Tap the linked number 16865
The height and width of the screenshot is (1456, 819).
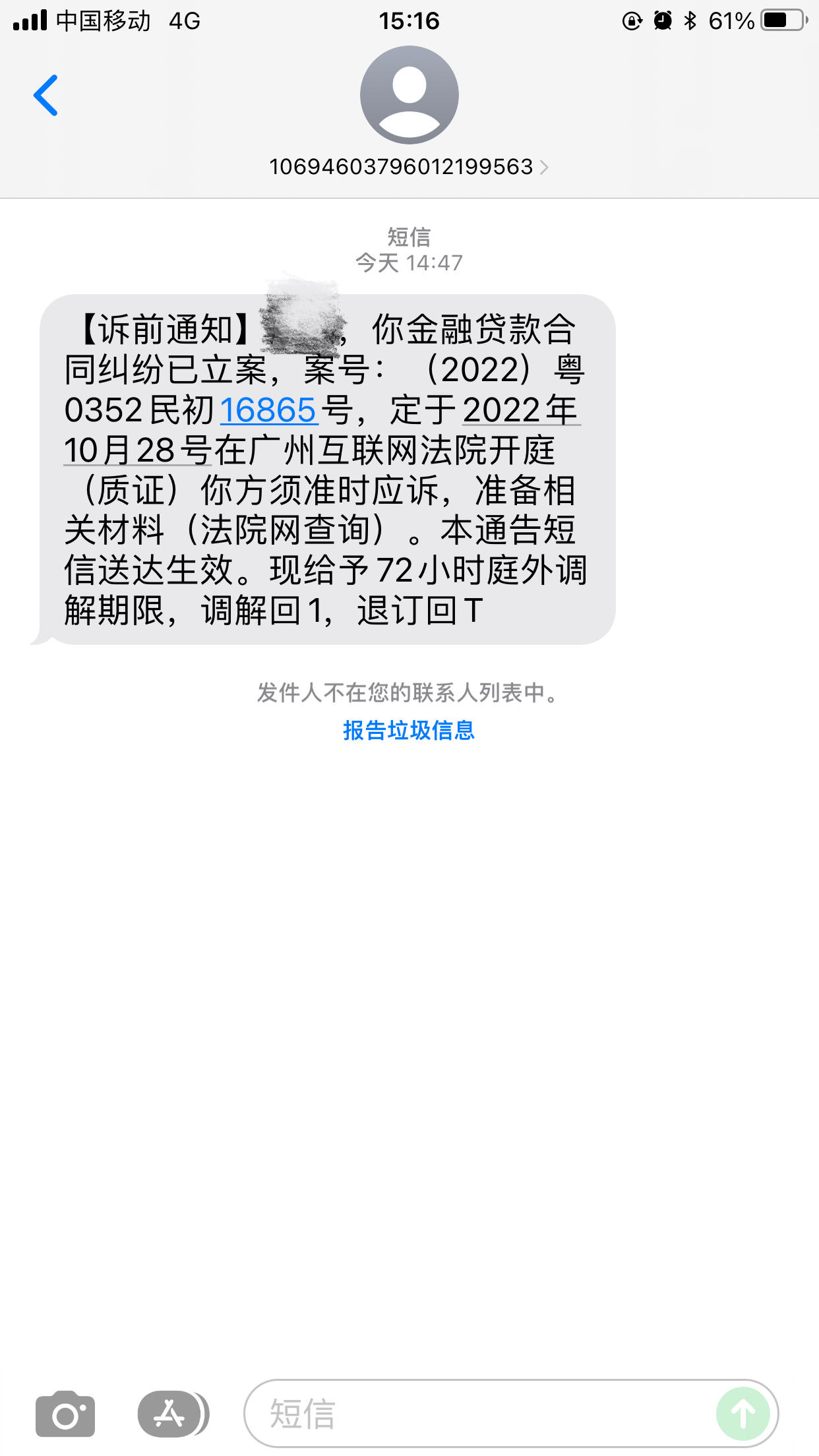[268, 410]
